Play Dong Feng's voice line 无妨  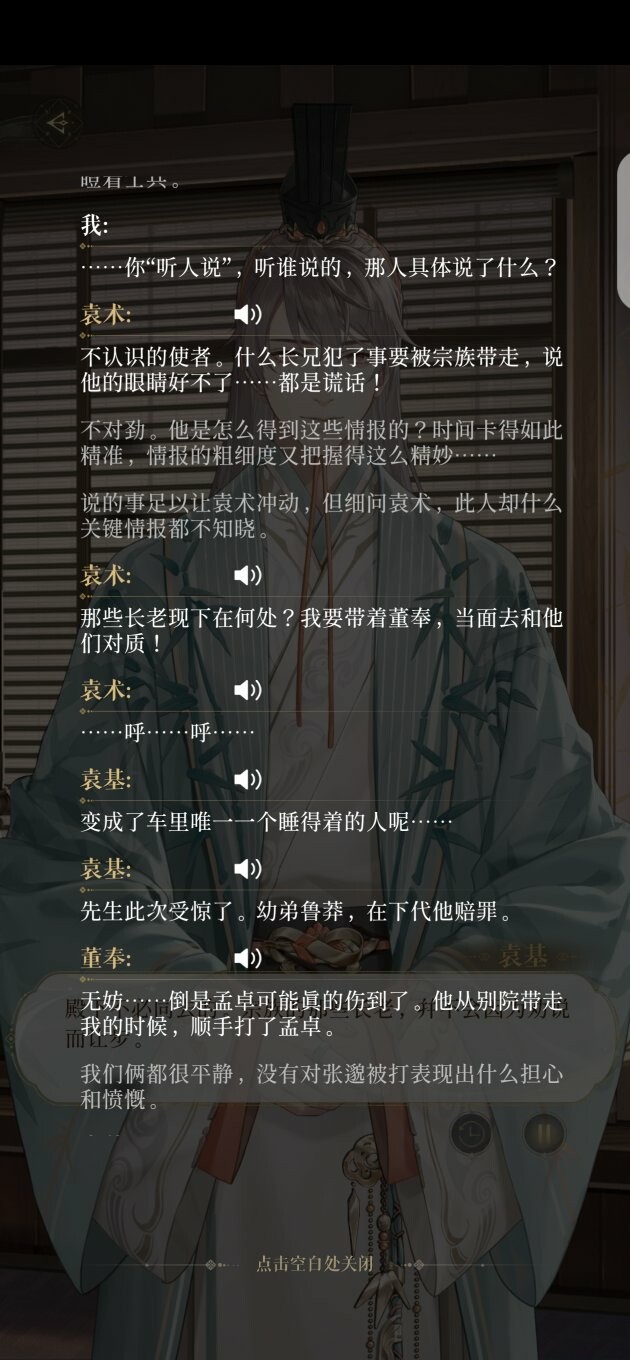click(x=247, y=958)
